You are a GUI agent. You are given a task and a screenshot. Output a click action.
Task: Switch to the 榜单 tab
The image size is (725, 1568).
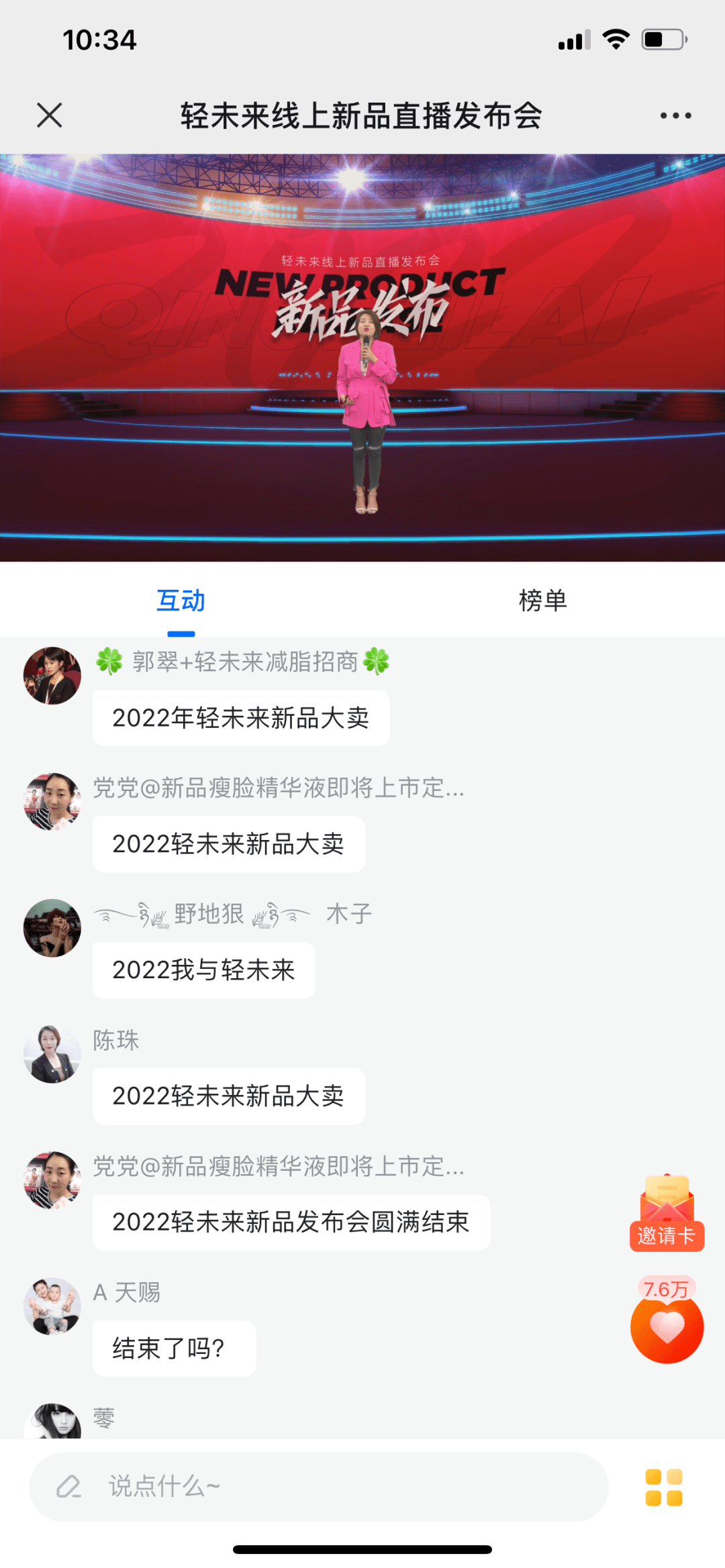click(x=542, y=600)
